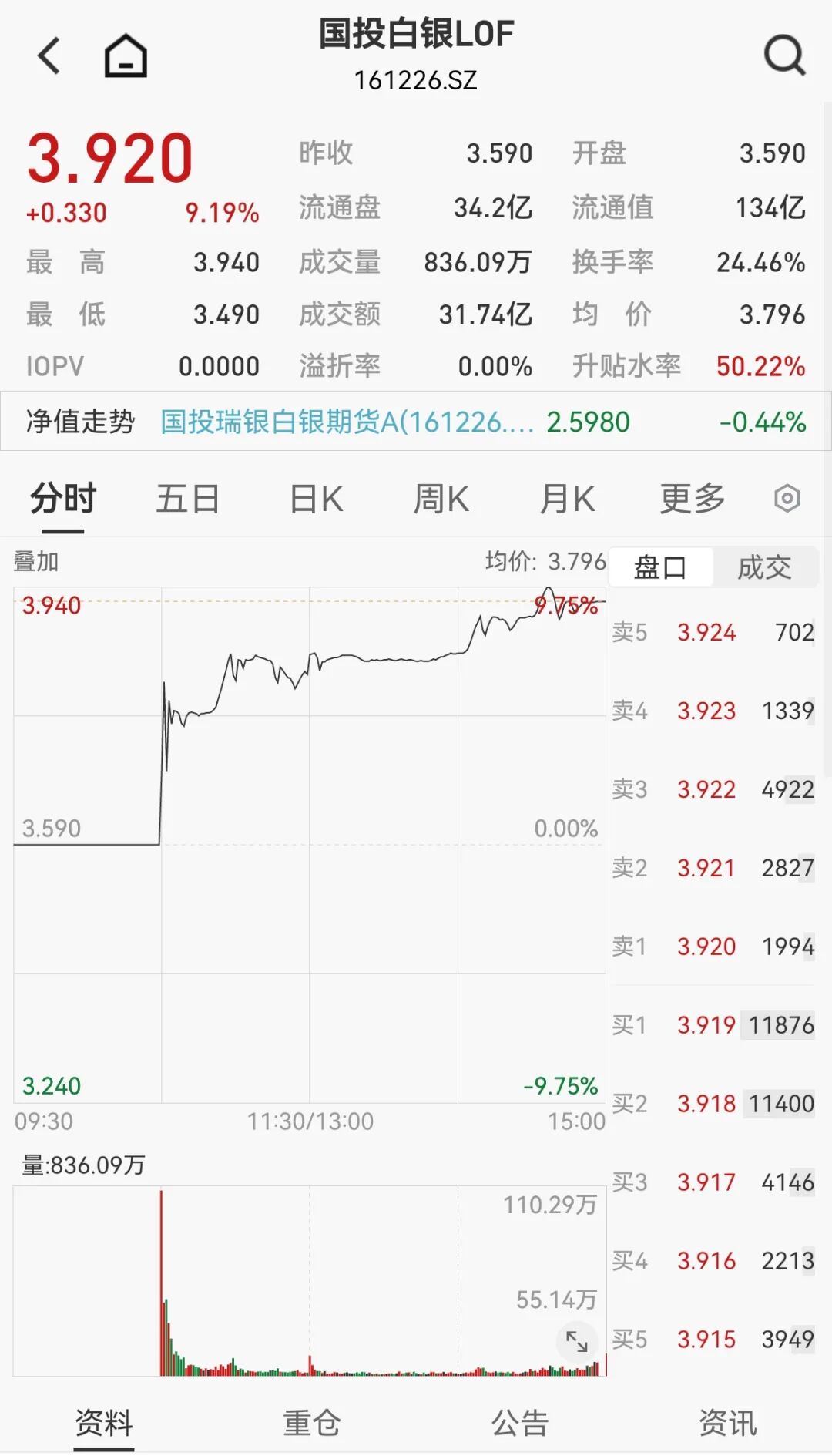Open the home icon

[123, 55]
